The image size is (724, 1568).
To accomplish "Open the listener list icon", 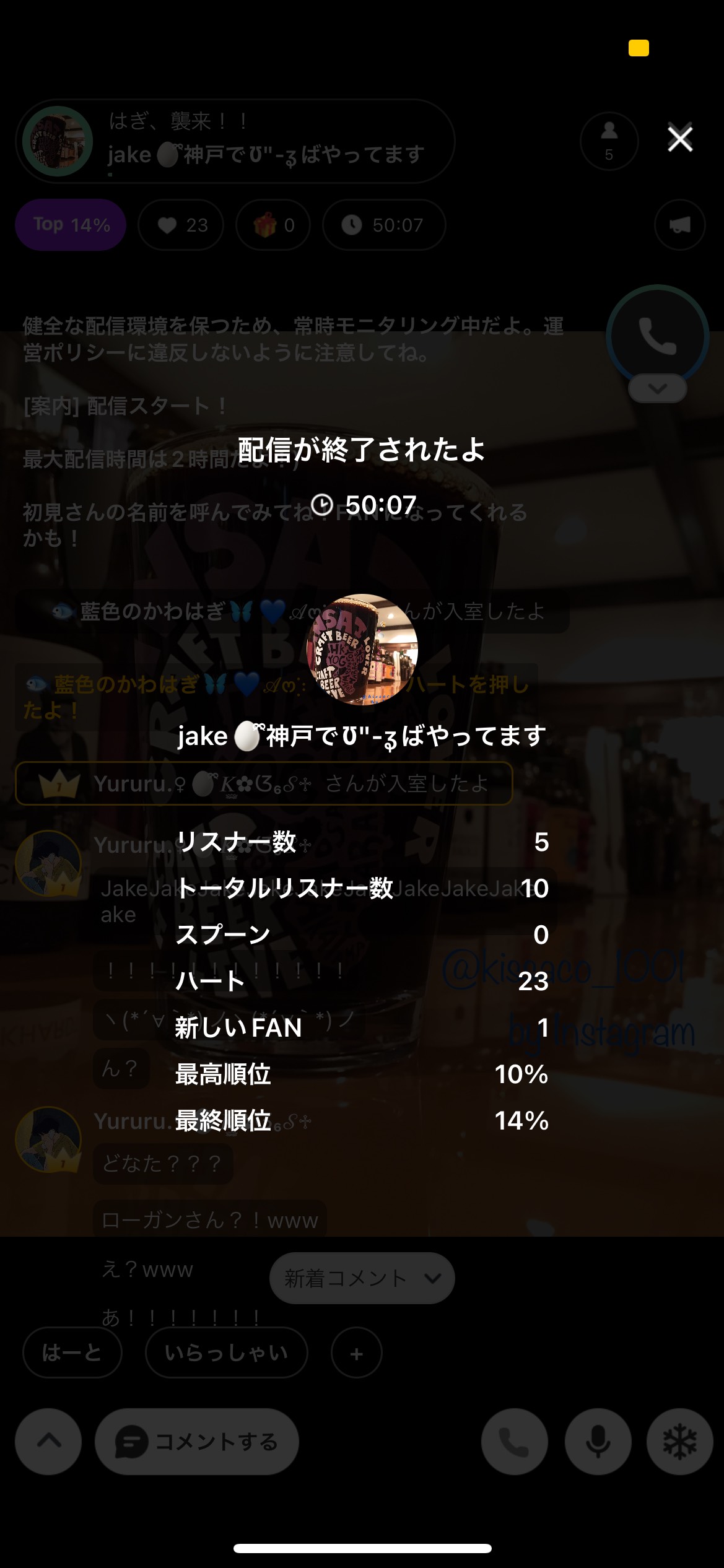I will [x=609, y=141].
